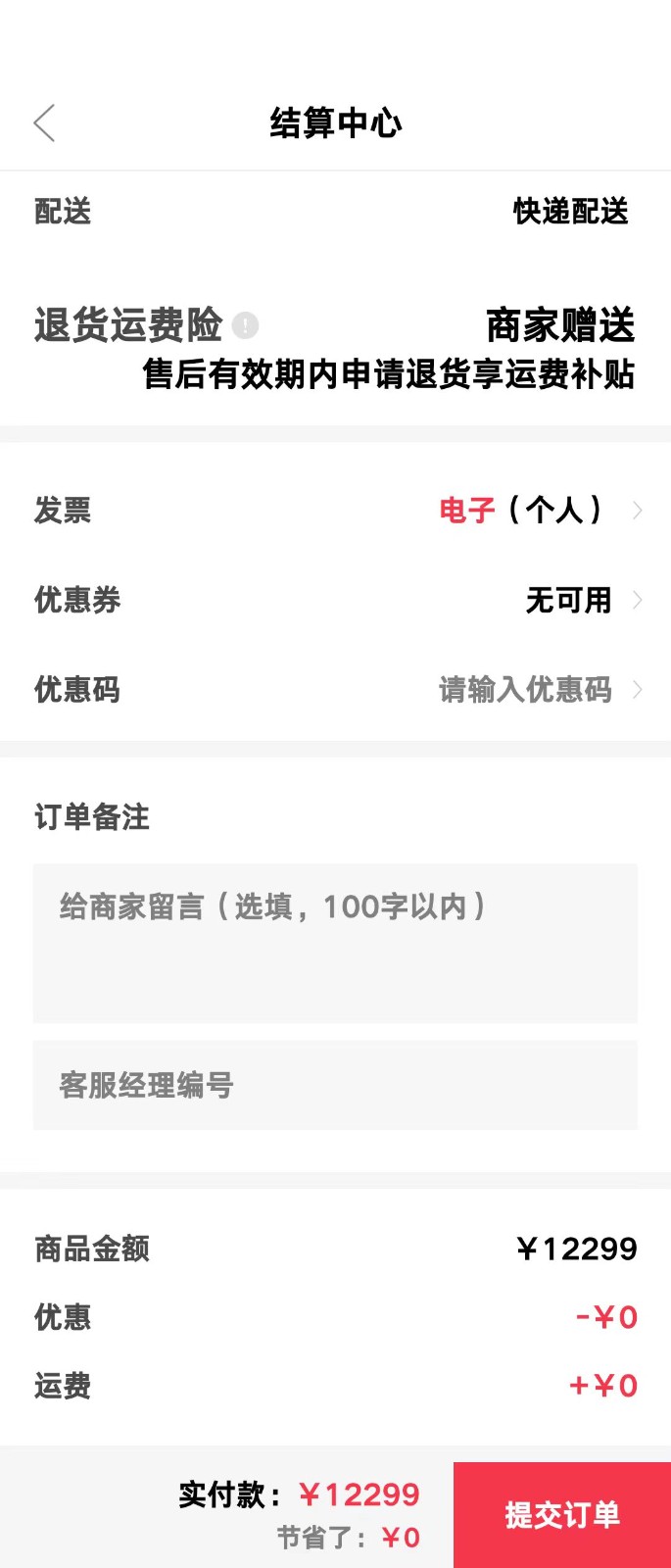Go back from 结算中心
671x1568 pixels.
coord(44,123)
